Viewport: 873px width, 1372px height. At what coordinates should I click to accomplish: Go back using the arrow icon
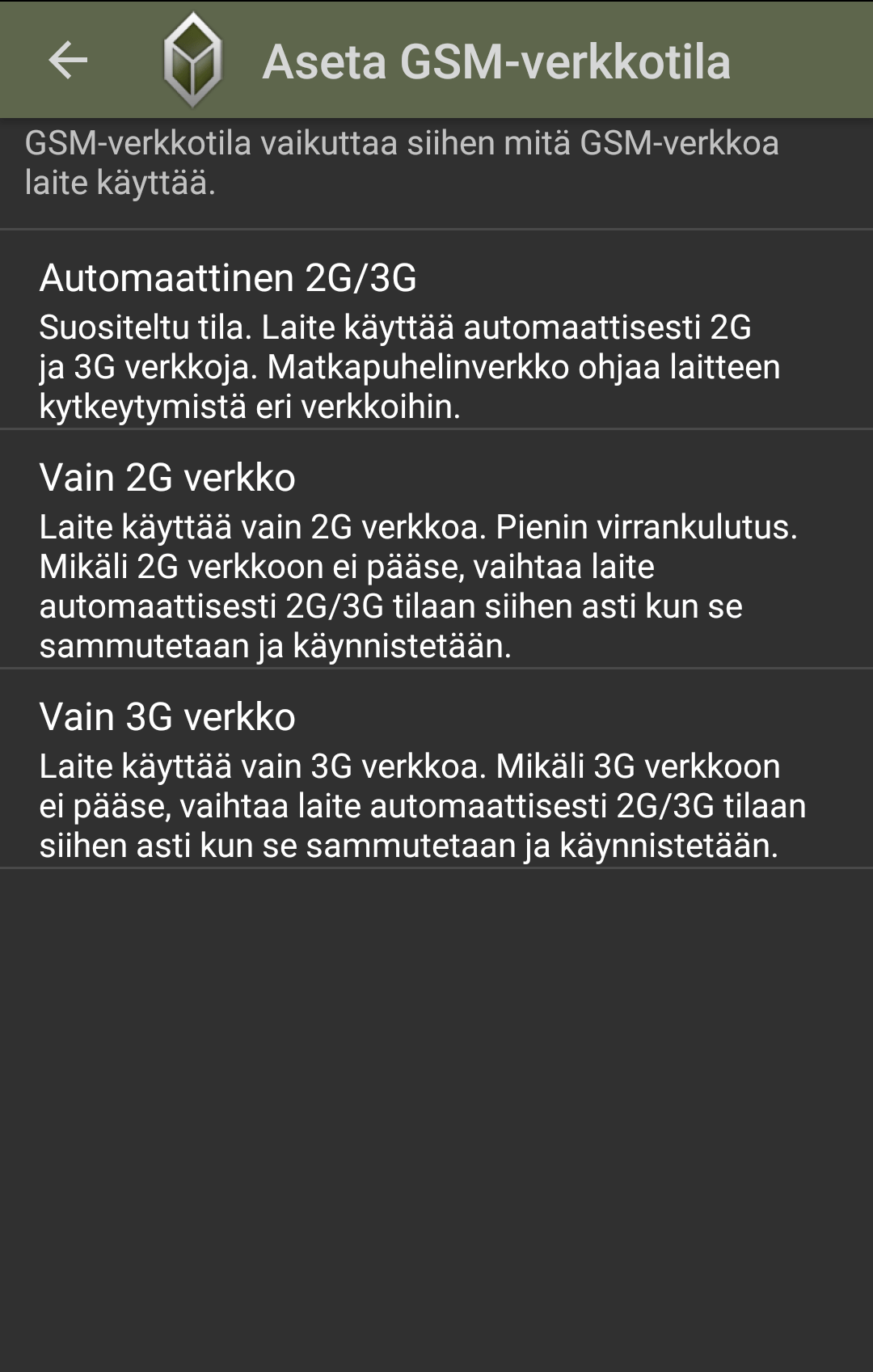click(x=68, y=60)
